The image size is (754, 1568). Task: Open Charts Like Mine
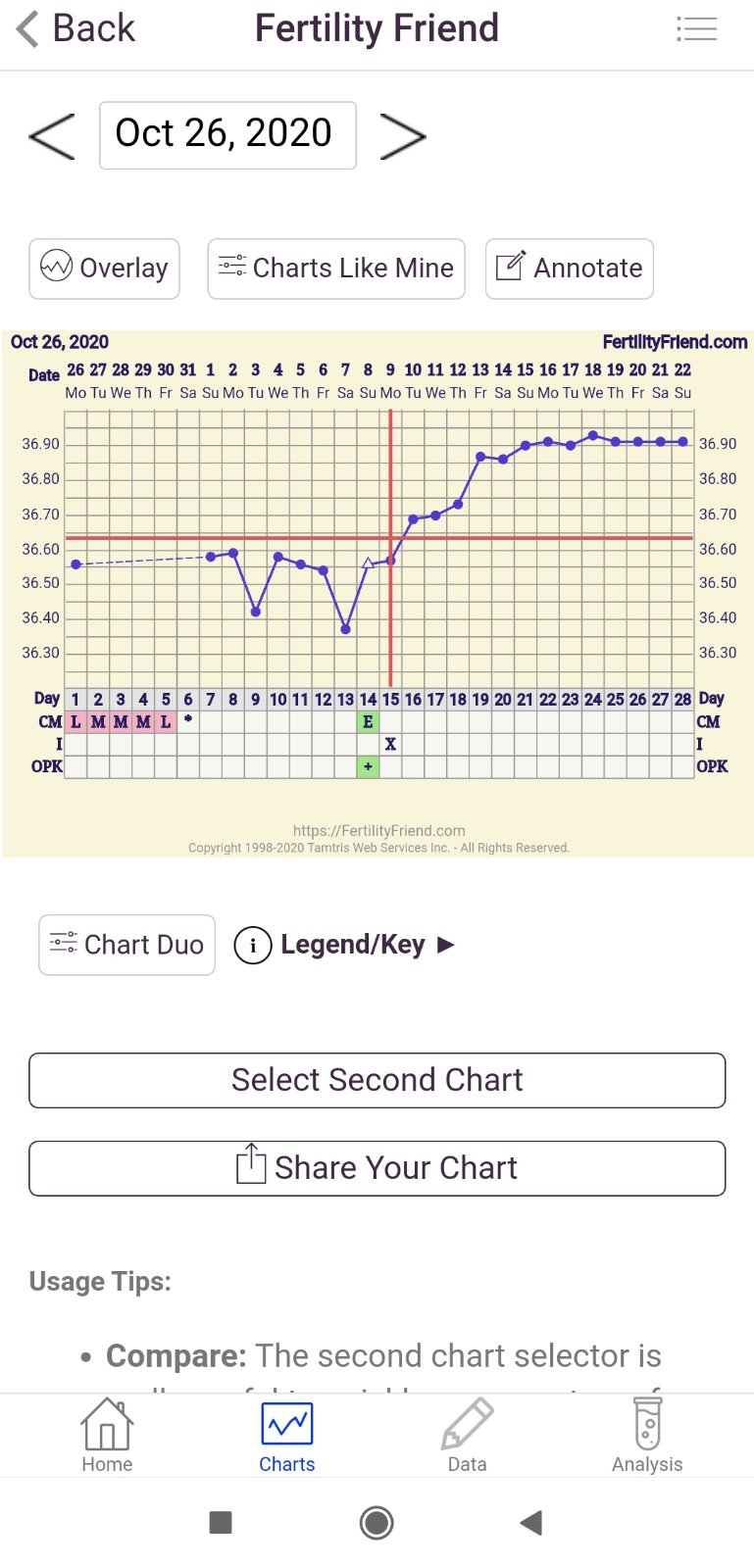[x=336, y=269]
